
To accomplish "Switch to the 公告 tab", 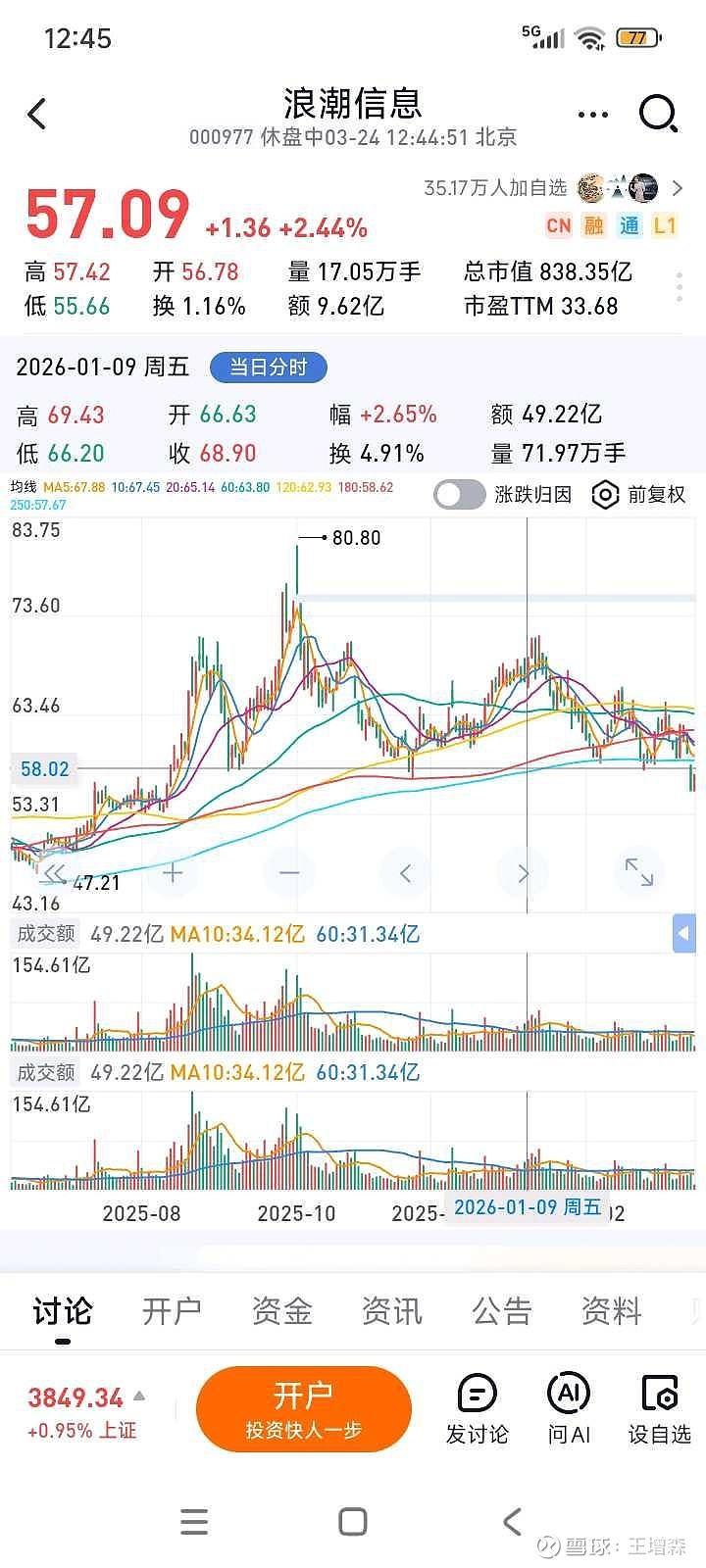I will point(501,1311).
